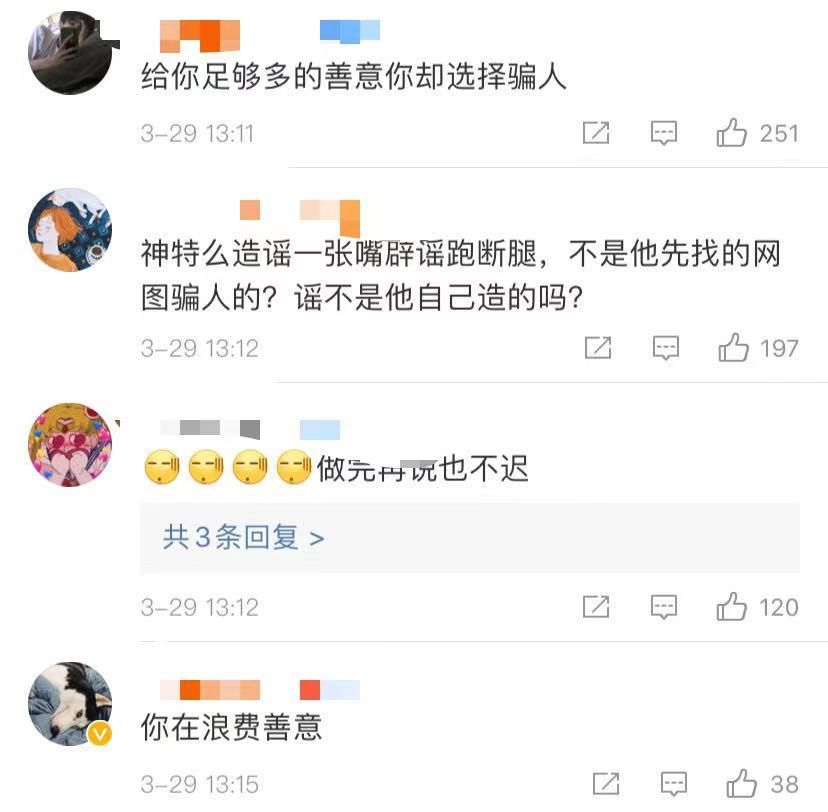Reply to the comment with 120 likes
Screen dimensions: 828x812
click(664, 607)
